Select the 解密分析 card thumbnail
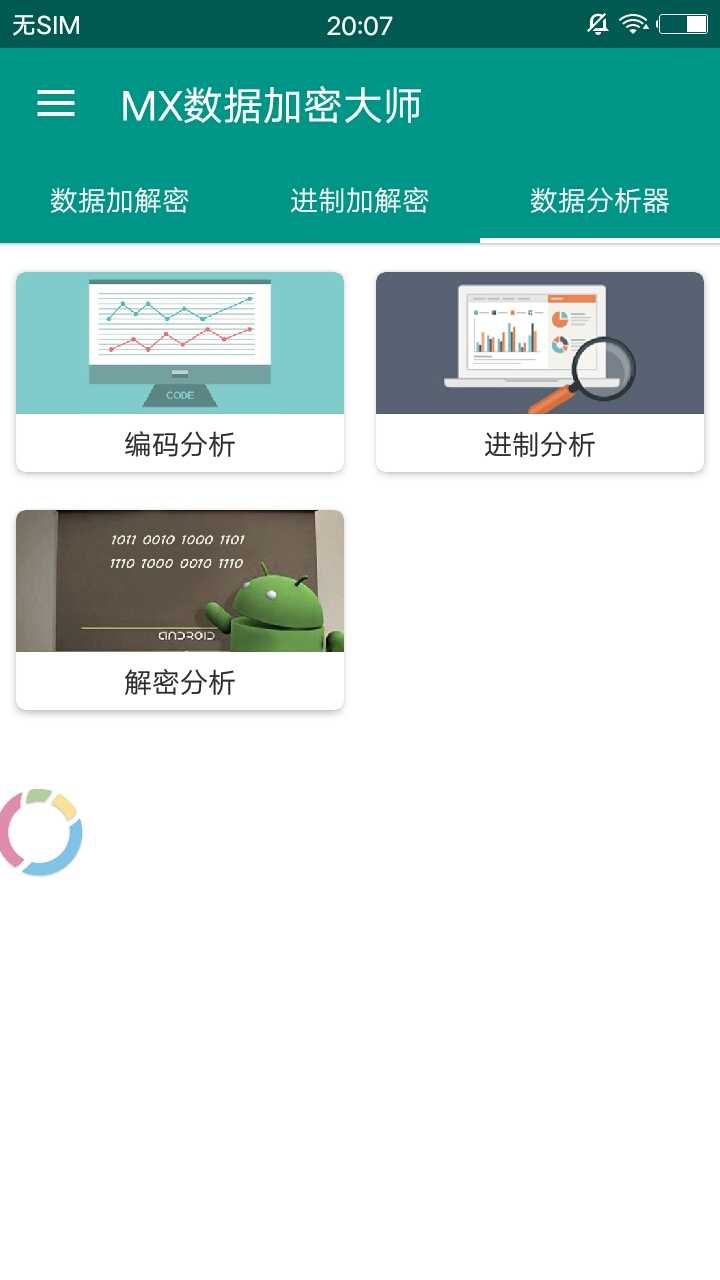 (180, 580)
